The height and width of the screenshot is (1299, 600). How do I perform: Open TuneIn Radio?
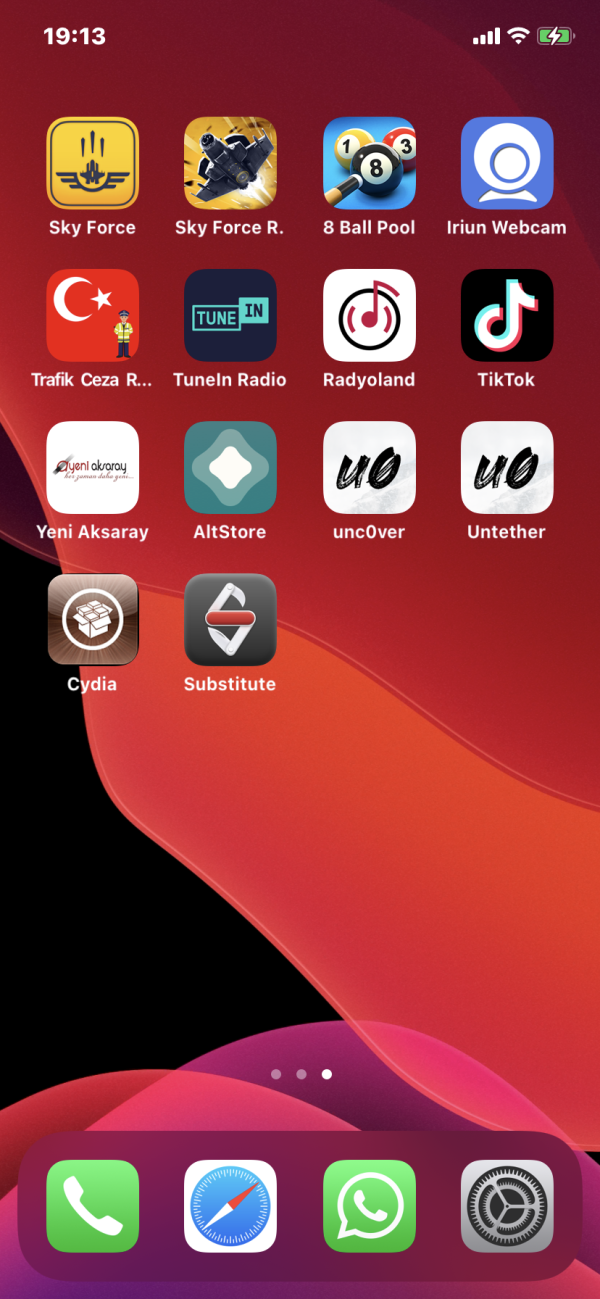[230, 315]
